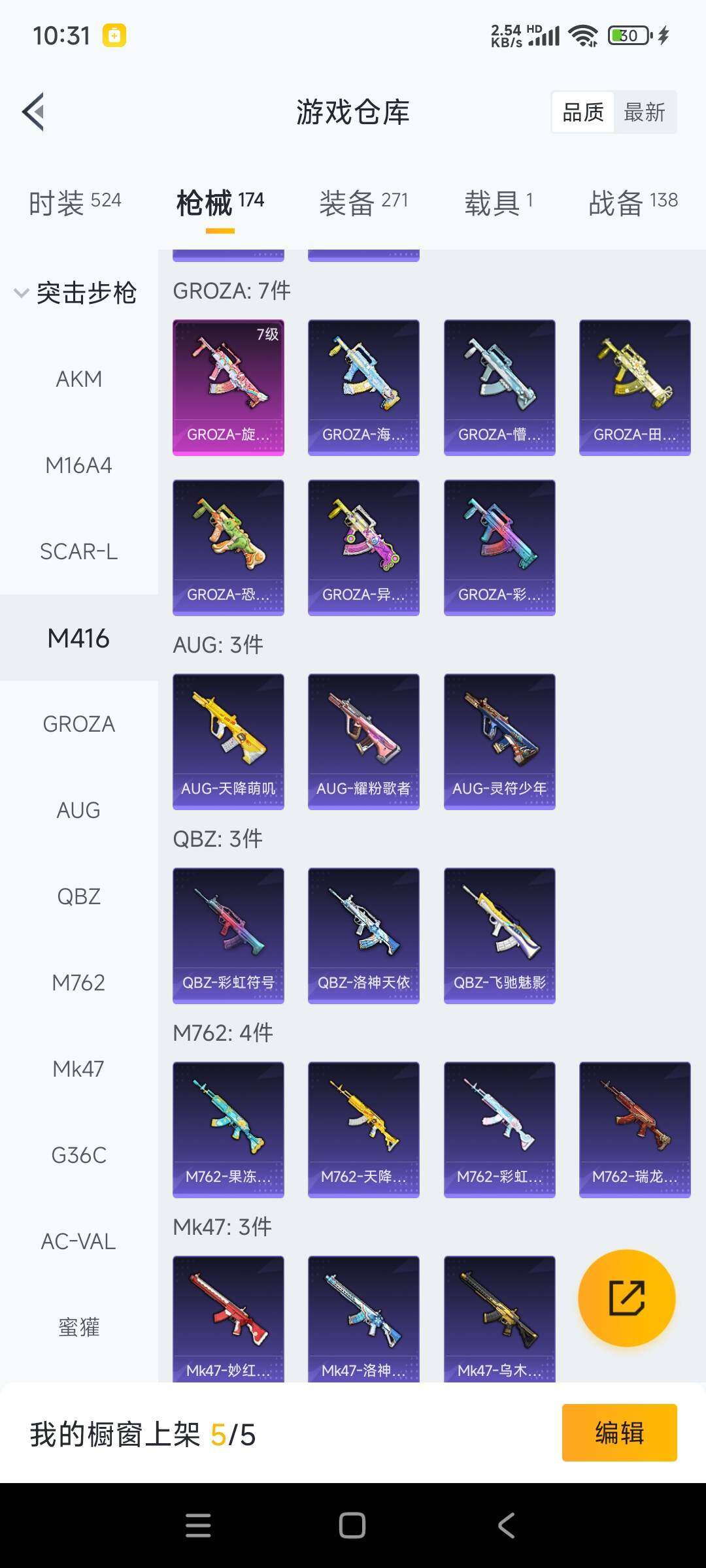Image resolution: width=706 pixels, height=1568 pixels.
Task: Jump to SCAR-L in the sidebar
Action: 78,551
